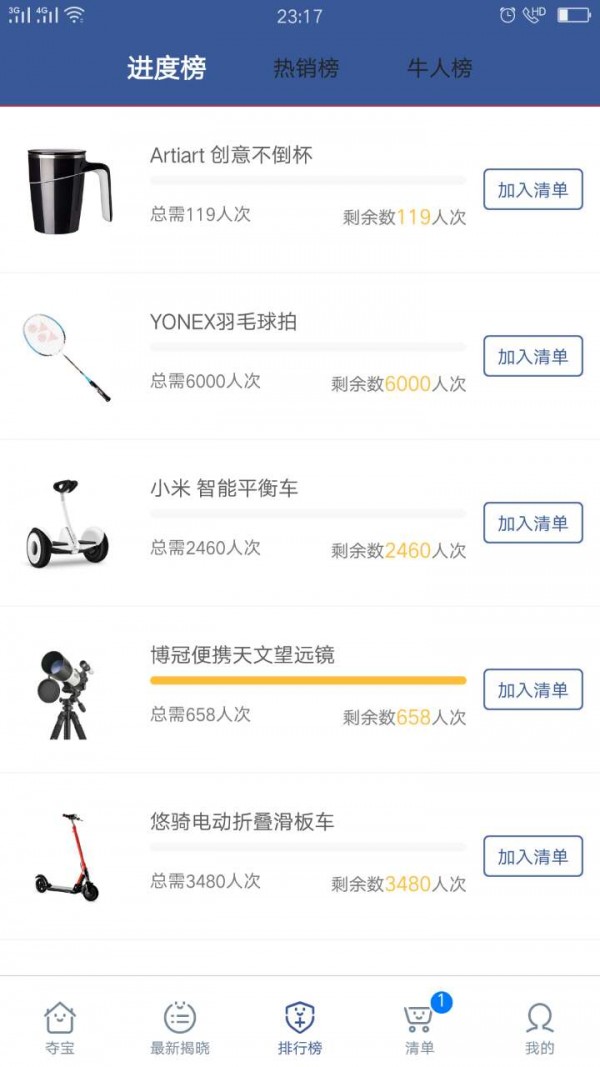The width and height of the screenshot is (600, 1067).
Task: Tap the 排行榜 bottom tab
Action: coord(300,1028)
